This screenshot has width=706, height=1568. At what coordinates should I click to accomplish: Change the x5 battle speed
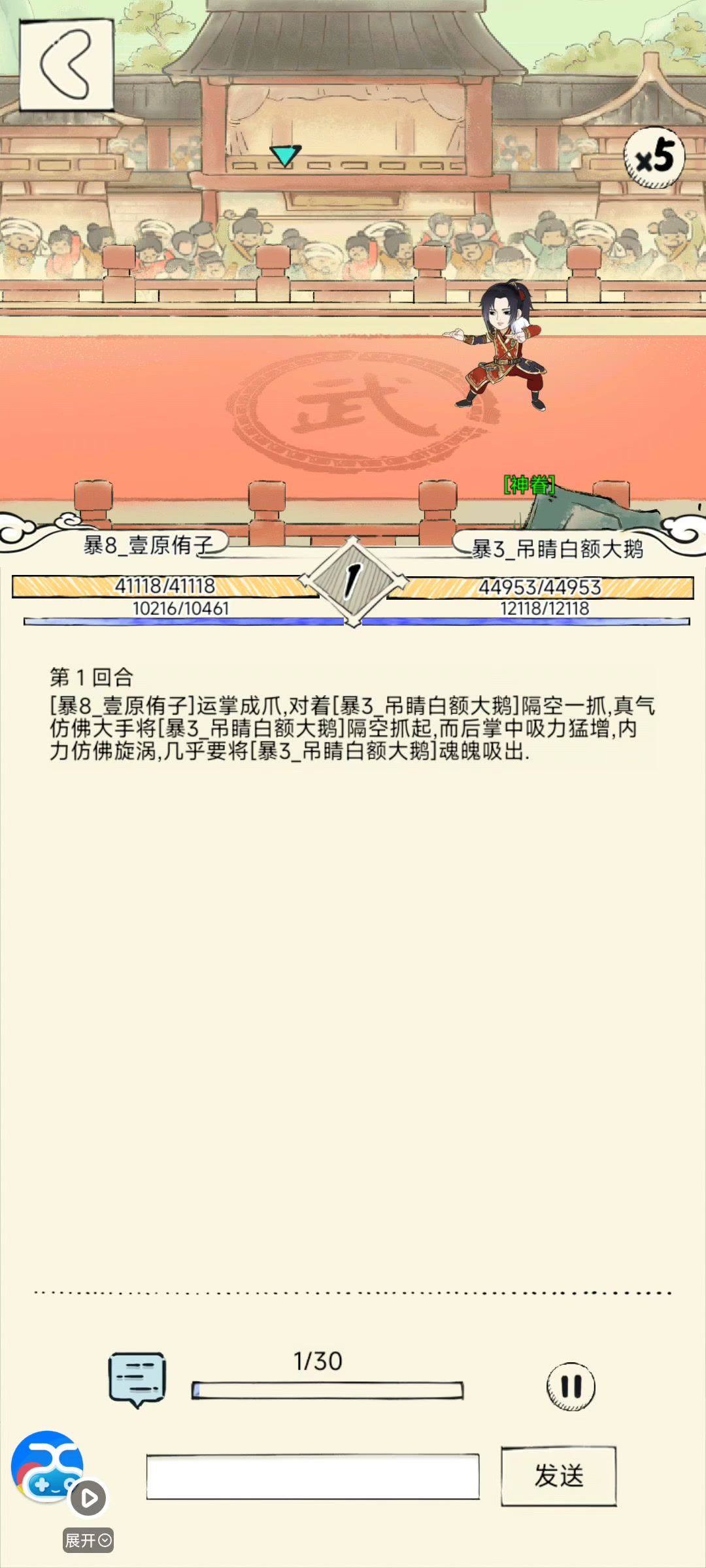[654, 157]
